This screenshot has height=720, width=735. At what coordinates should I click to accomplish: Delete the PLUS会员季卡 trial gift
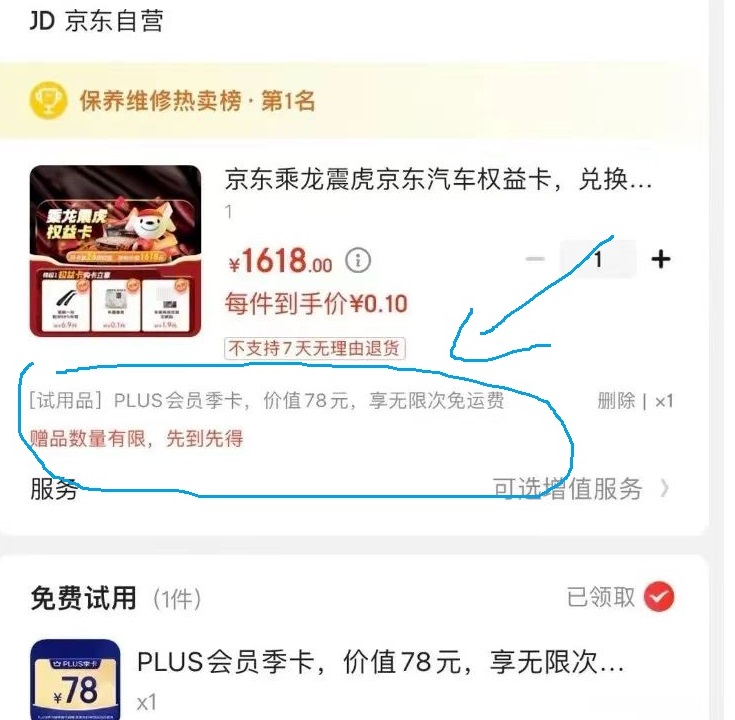616,401
